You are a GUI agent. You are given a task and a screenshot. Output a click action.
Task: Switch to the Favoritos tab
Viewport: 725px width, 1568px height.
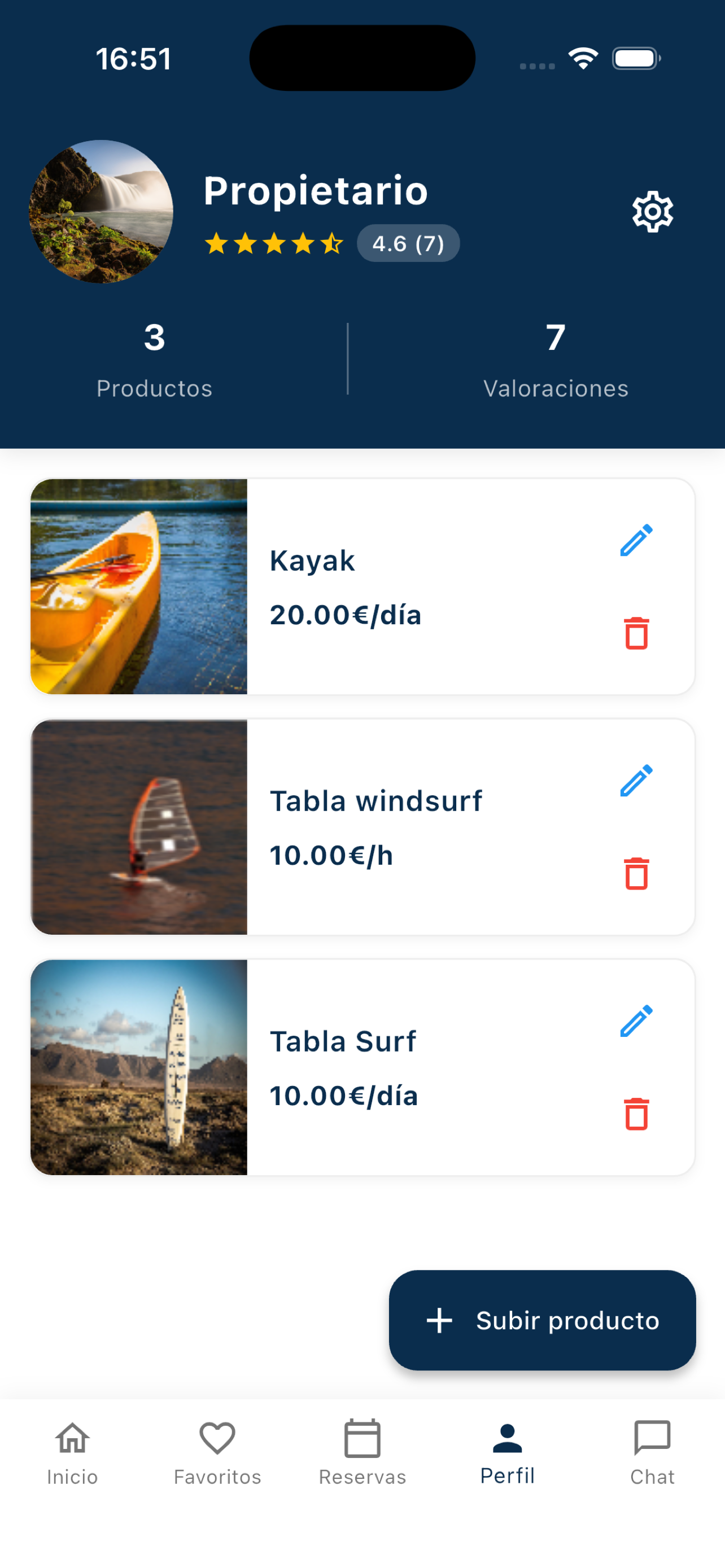[x=217, y=1453]
